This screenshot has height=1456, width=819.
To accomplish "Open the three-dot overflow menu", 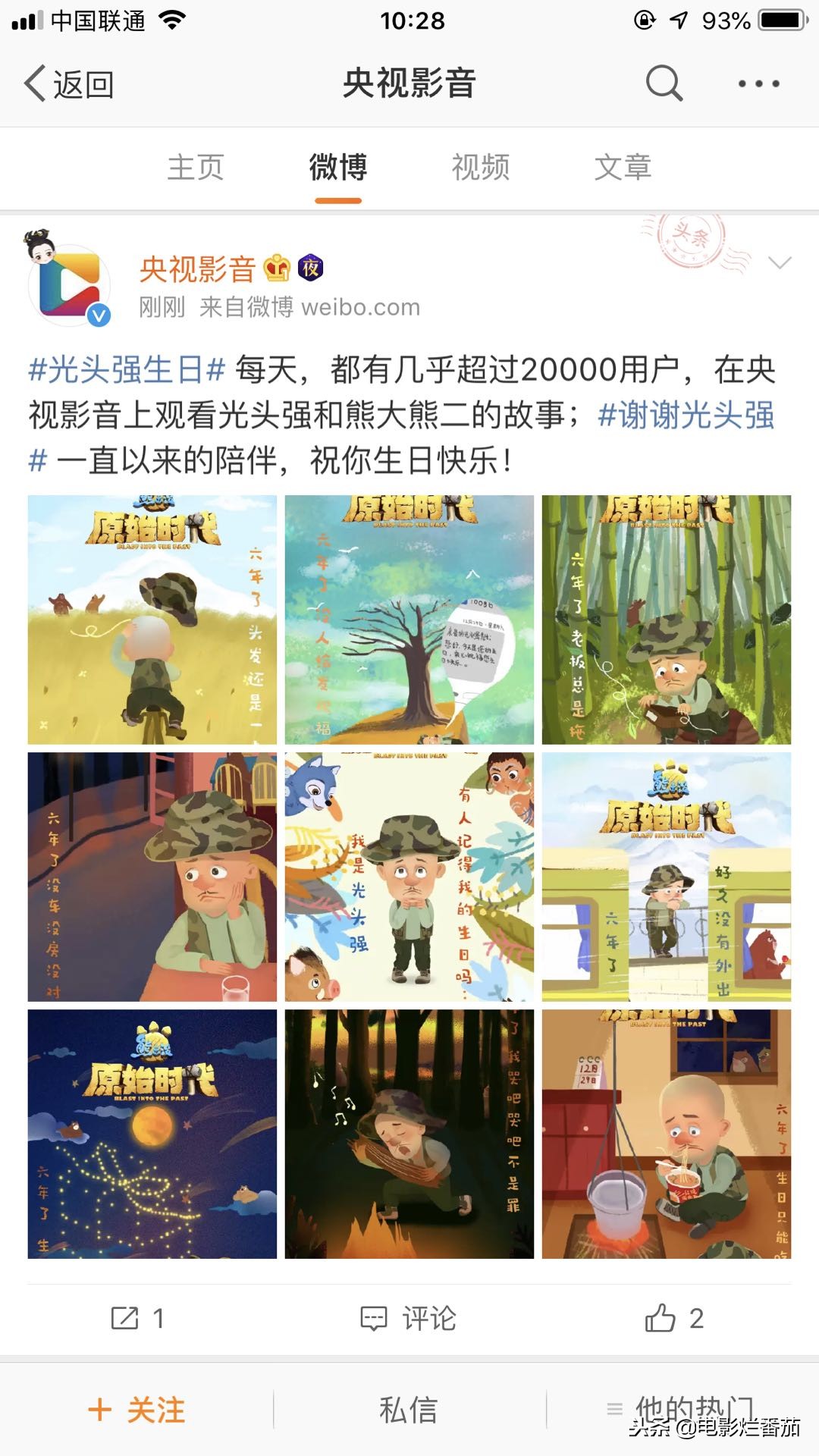I will pyautogui.click(x=759, y=83).
